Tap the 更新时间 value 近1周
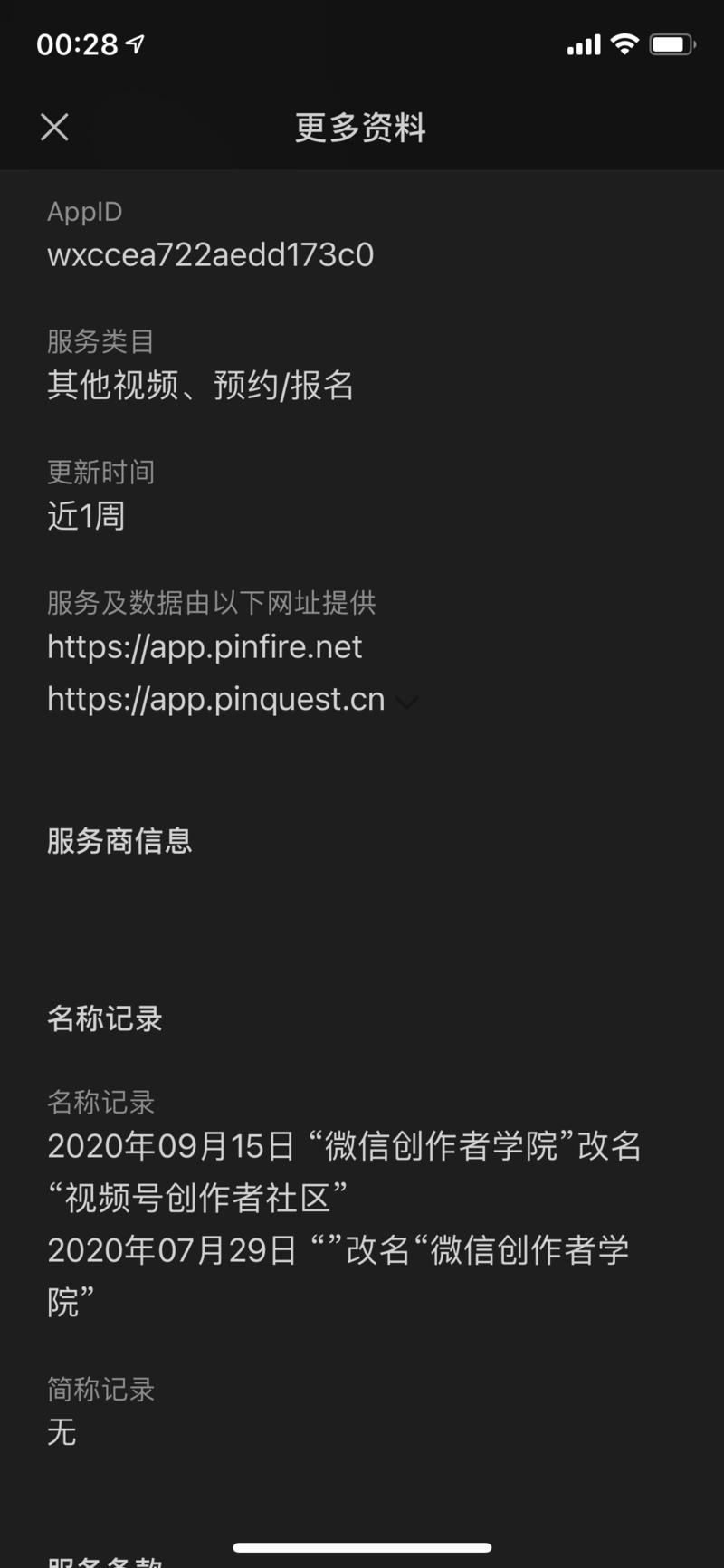Image resolution: width=724 pixels, height=1568 pixels. (x=87, y=516)
